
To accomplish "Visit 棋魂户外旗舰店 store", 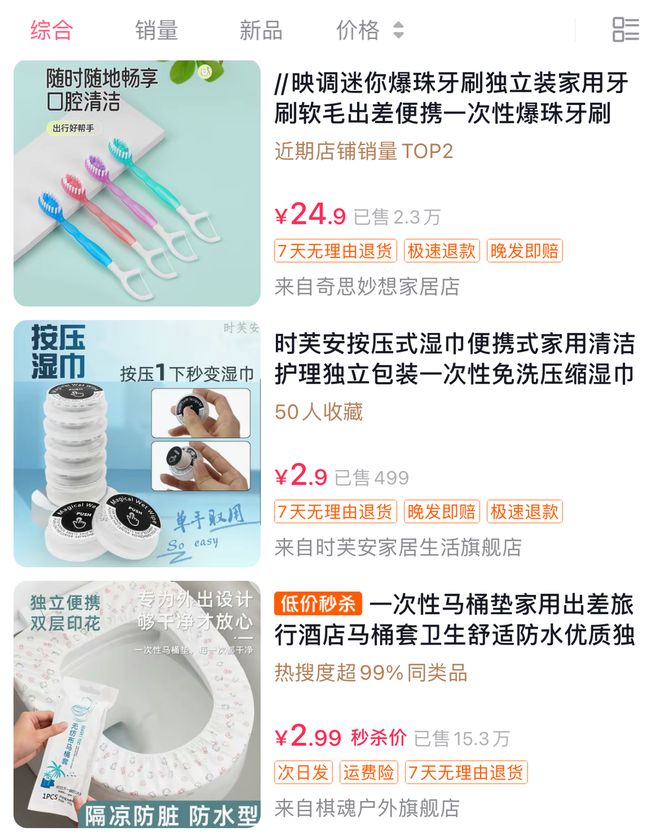I will [367, 808].
